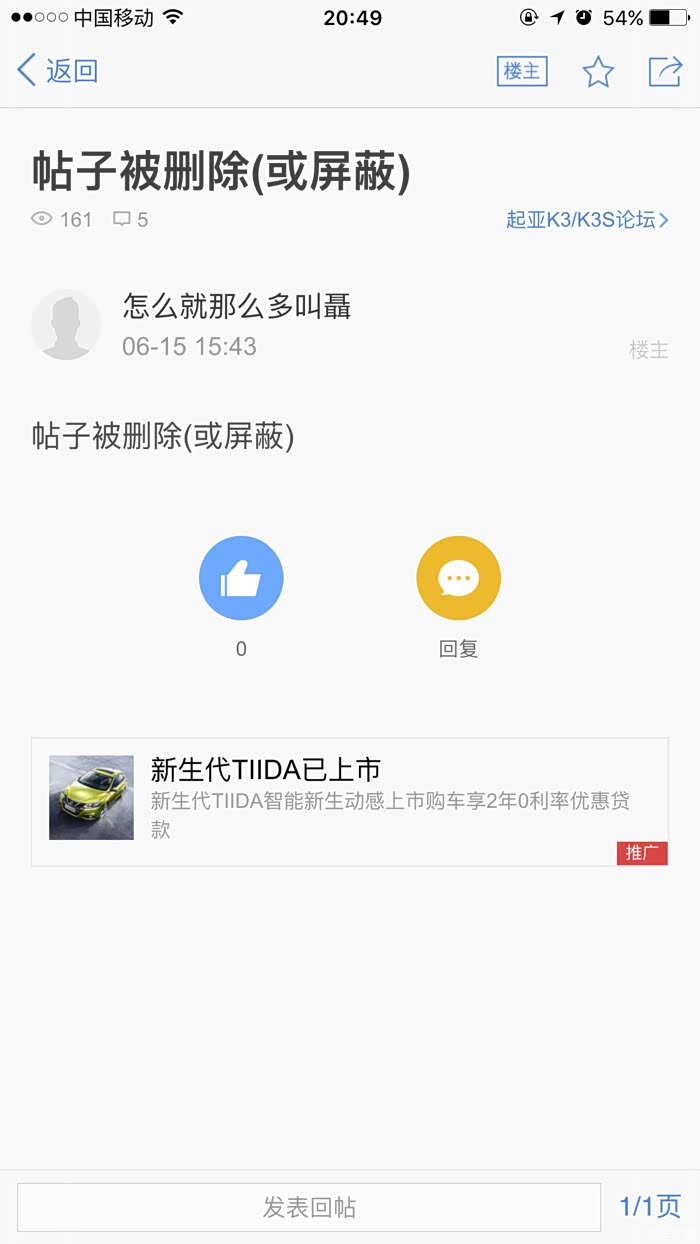View the poster's profile avatar

pyautogui.click(x=66, y=325)
